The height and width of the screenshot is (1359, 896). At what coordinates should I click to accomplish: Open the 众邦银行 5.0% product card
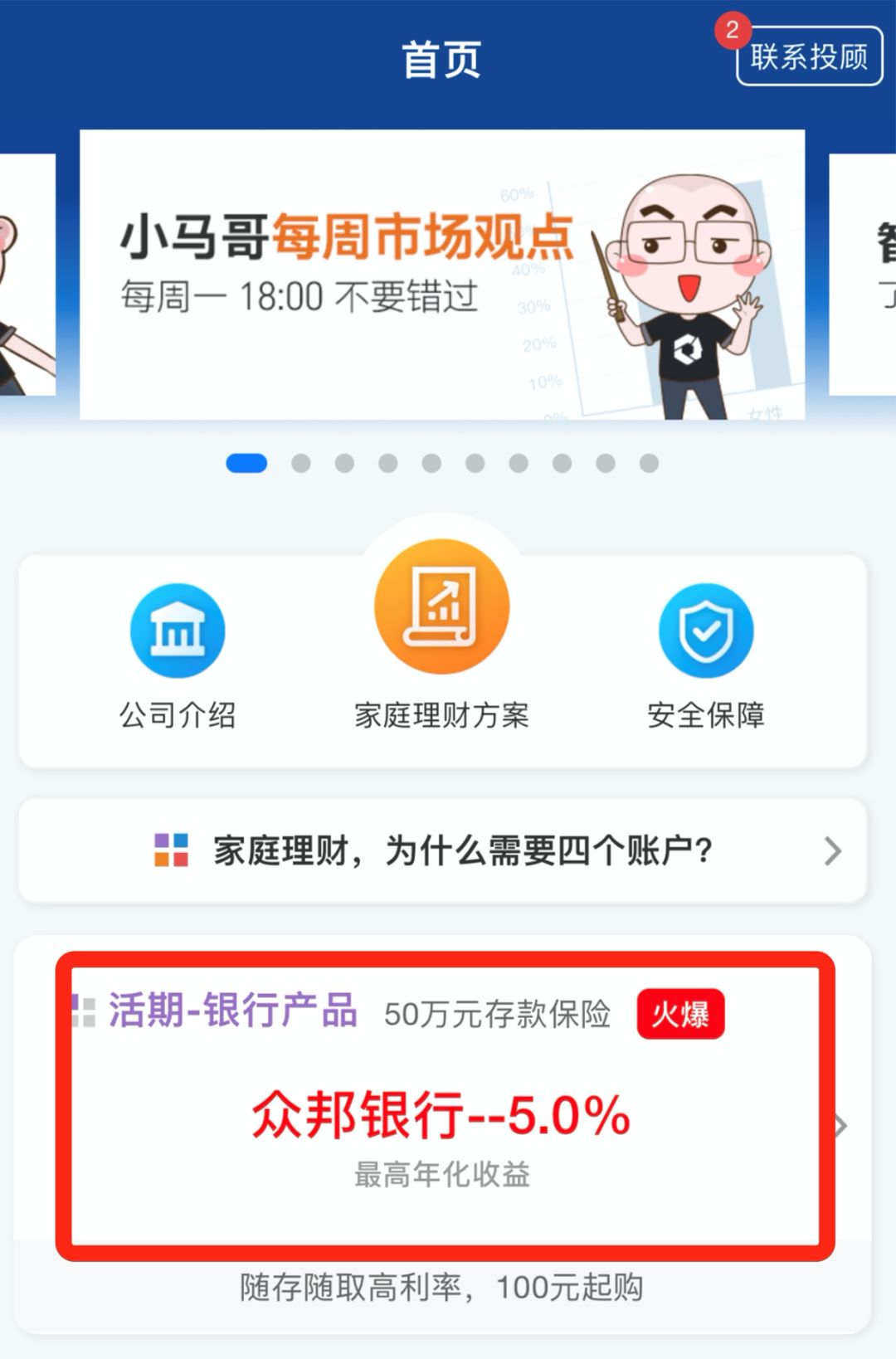(x=441, y=1116)
